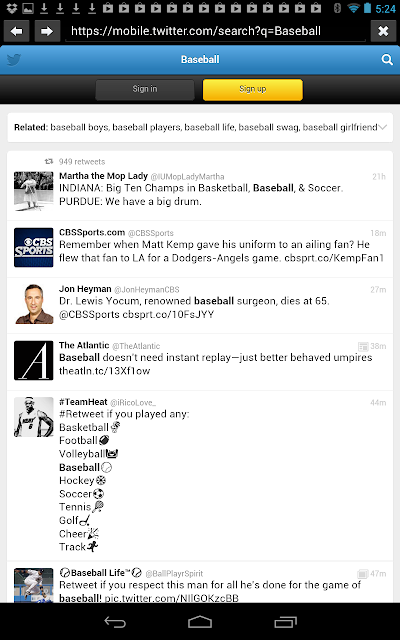
Task: Open The Atlantic's profile picture
Action: click(x=33, y=360)
